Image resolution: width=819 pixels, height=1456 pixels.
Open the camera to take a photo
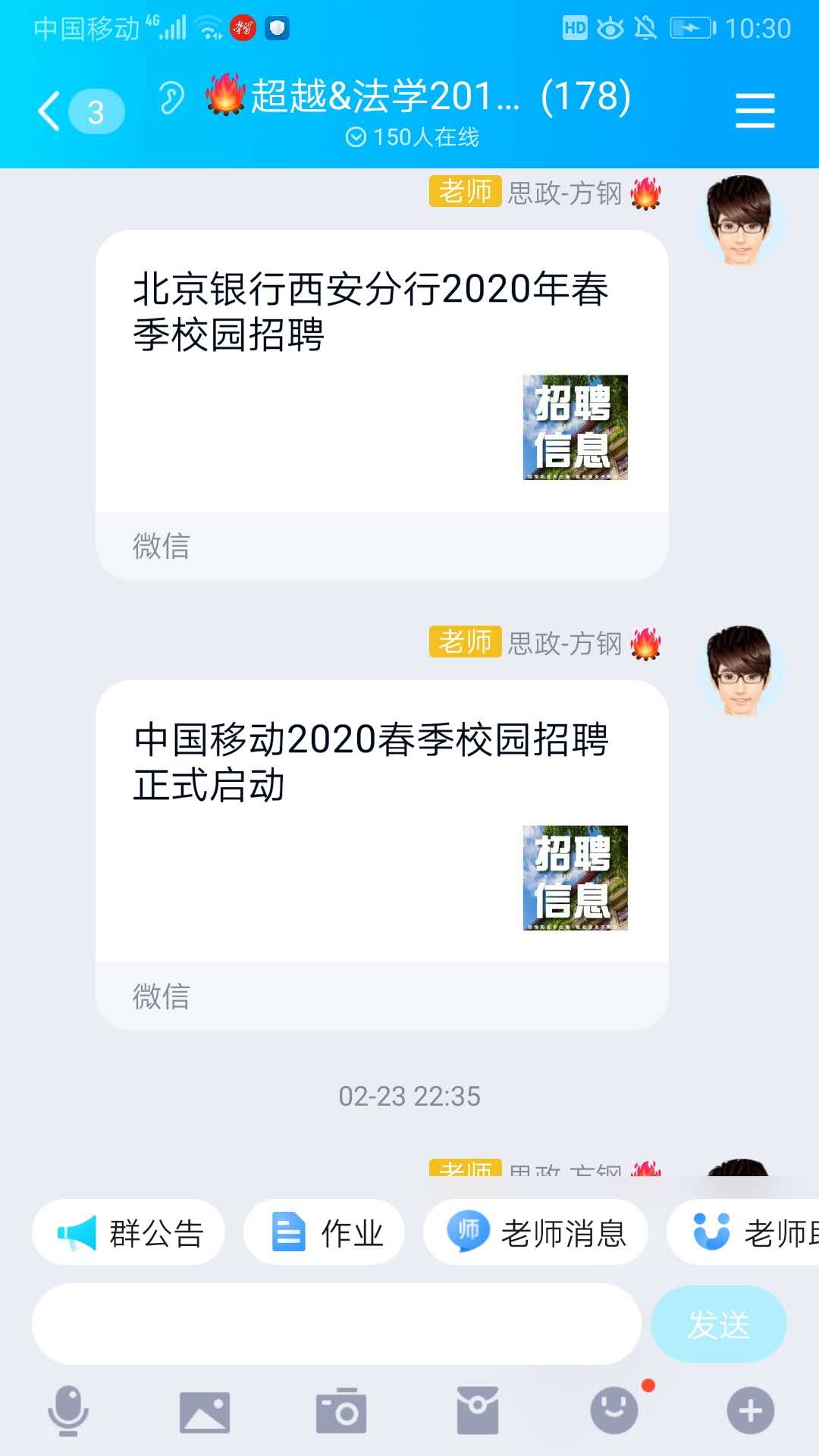(x=340, y=1411)
